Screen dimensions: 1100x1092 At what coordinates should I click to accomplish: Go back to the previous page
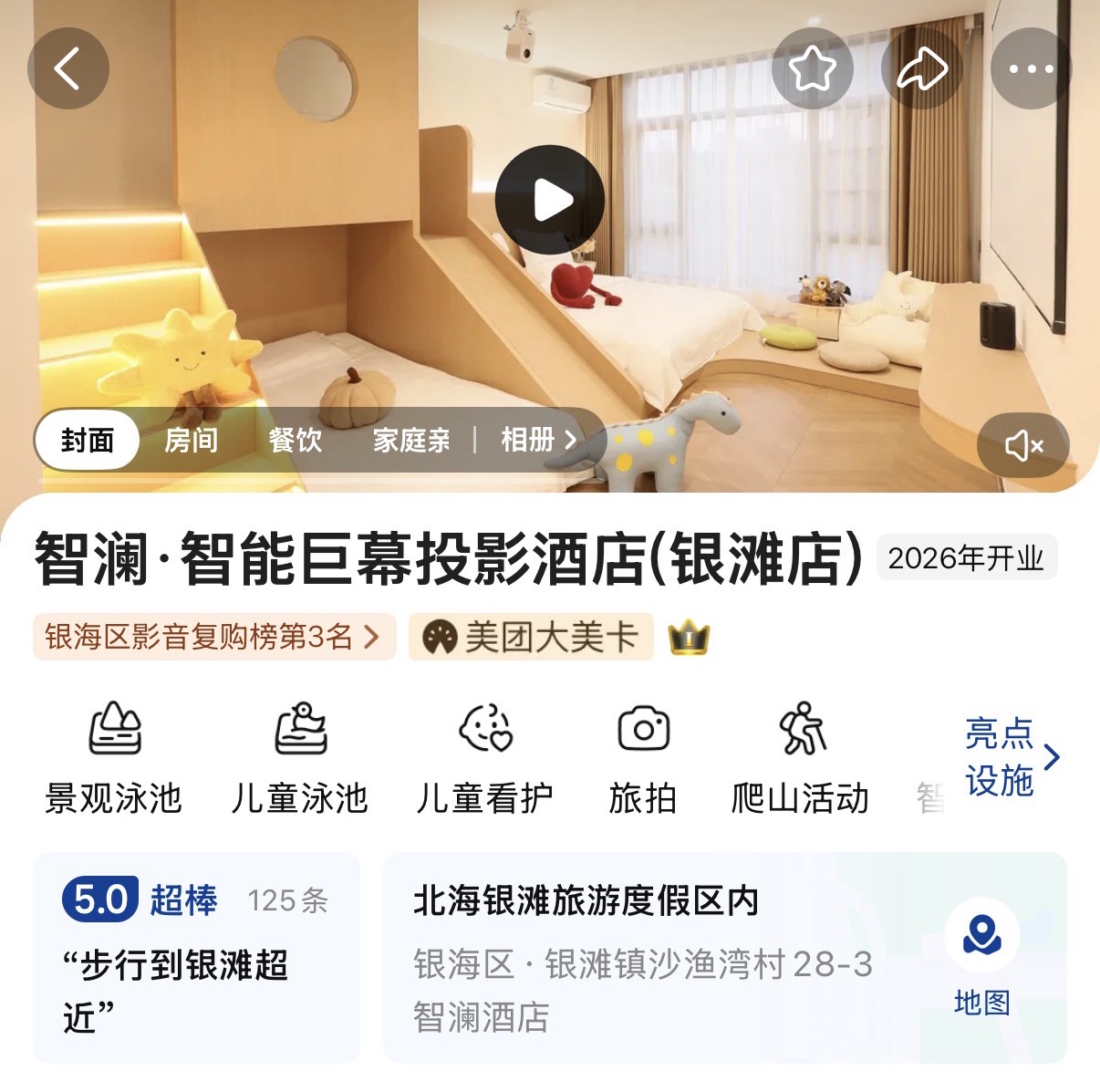[68, 68]
